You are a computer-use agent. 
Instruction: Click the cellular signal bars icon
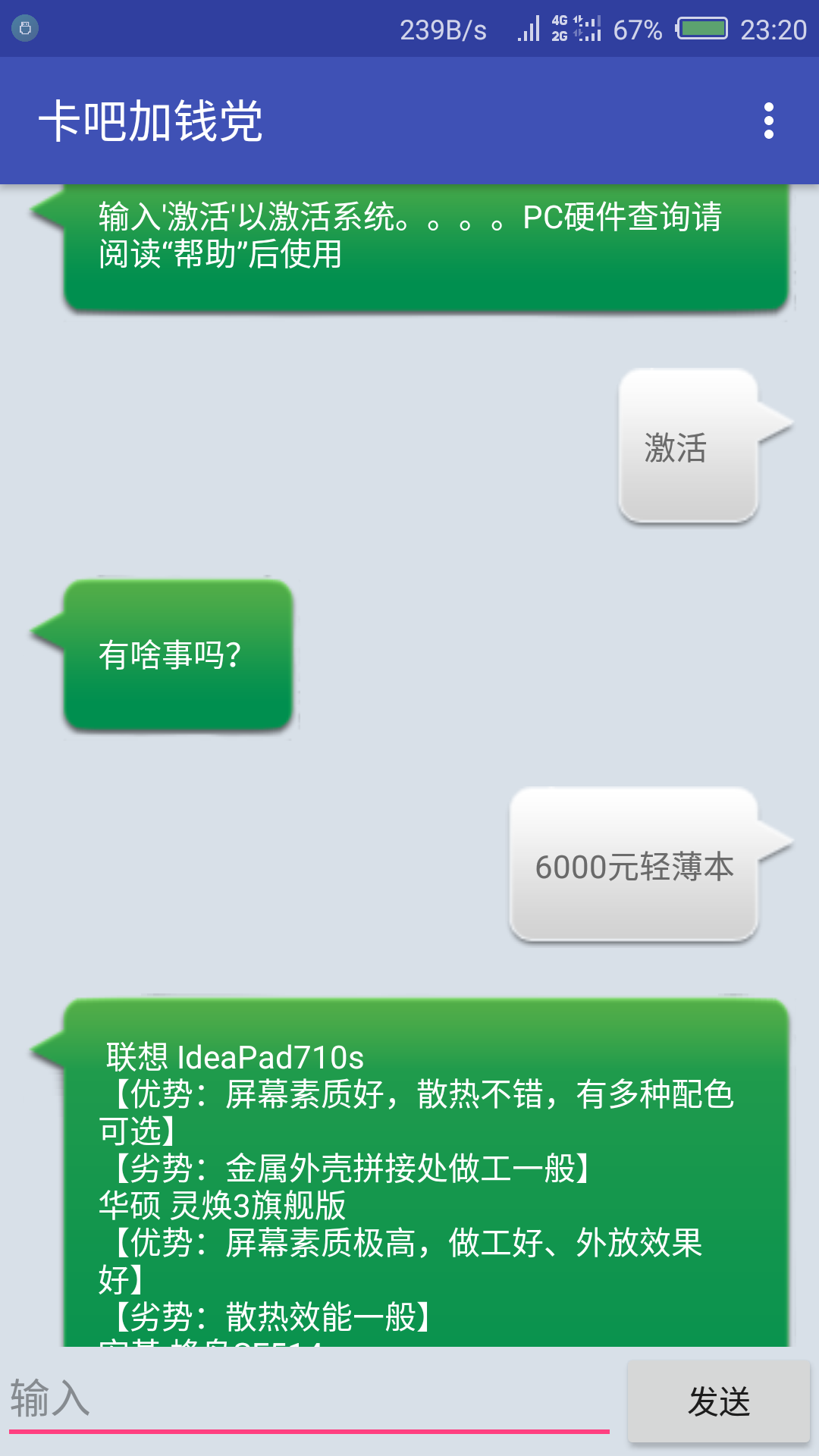point(529,29)
